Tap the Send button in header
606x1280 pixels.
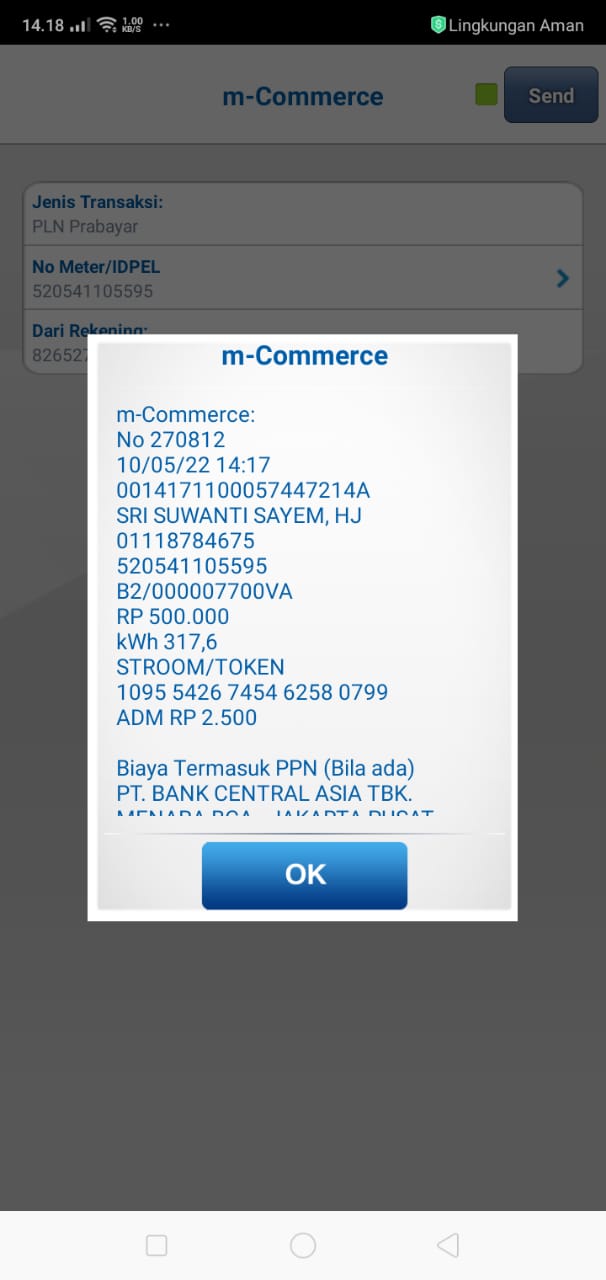pos(550,95)
